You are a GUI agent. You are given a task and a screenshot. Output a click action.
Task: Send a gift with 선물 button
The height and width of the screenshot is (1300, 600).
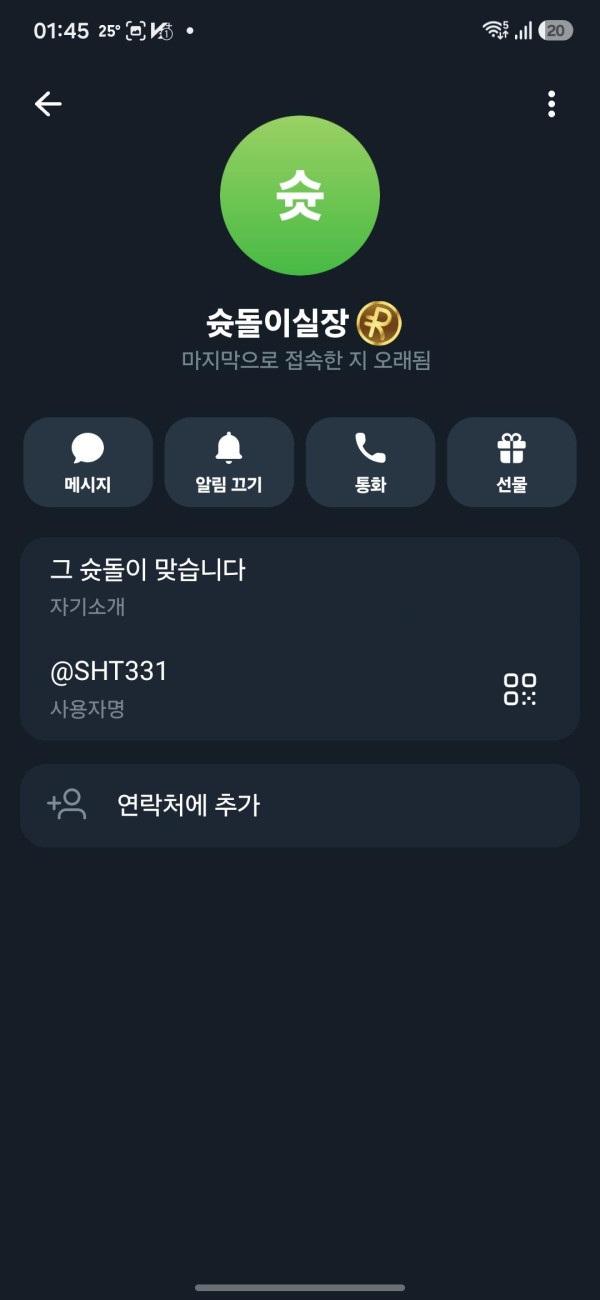point(512,462)
